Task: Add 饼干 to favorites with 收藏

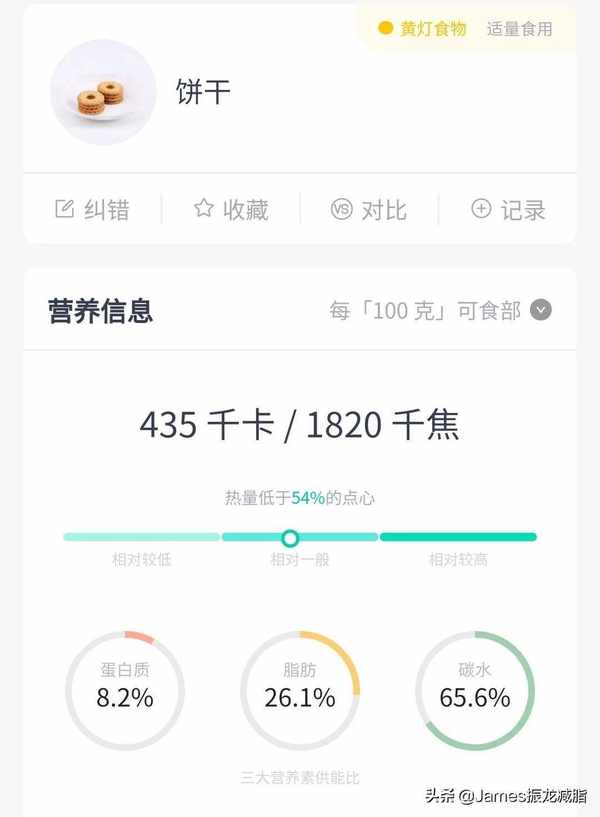Action: 231,210
